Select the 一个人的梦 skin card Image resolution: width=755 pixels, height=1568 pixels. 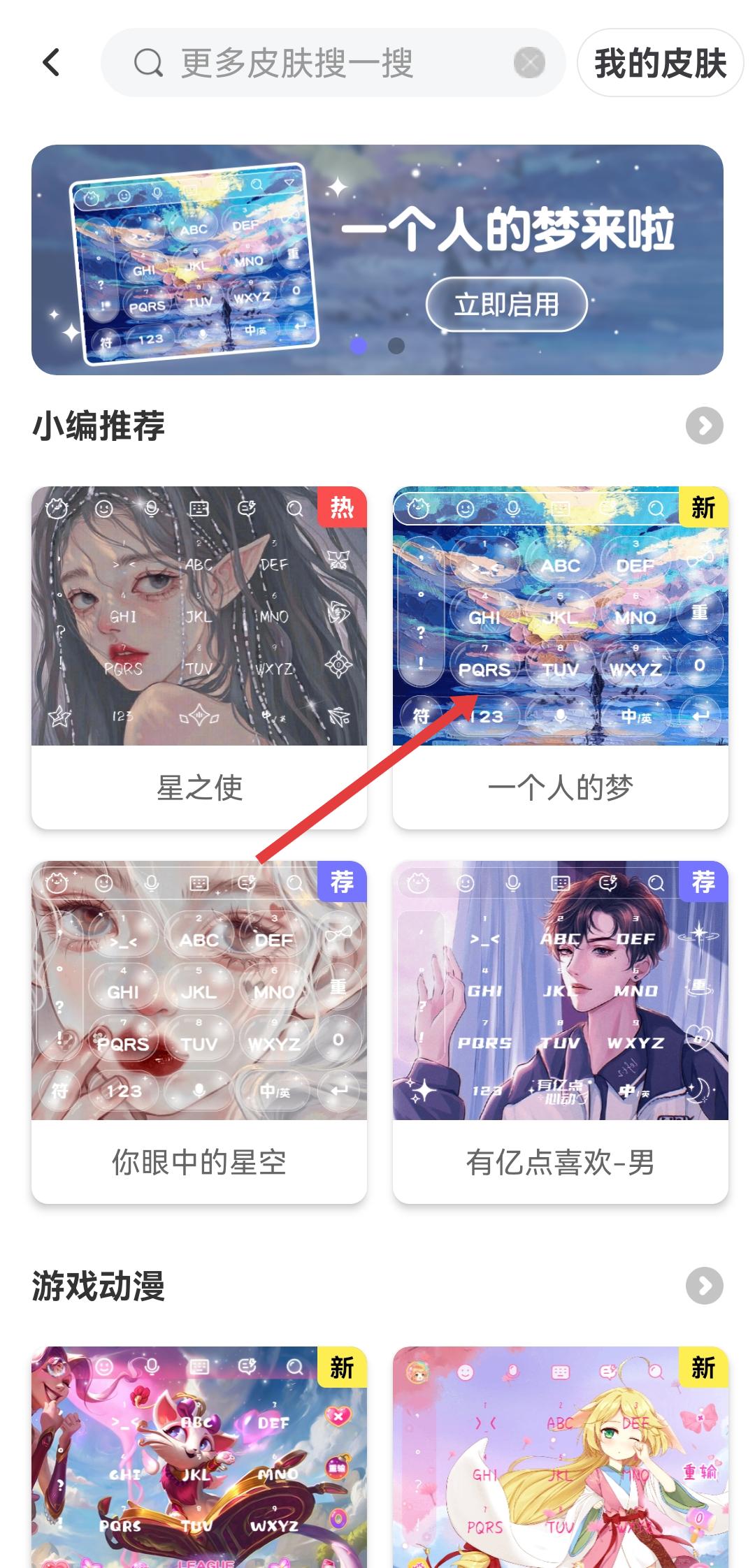pos(560,657)
